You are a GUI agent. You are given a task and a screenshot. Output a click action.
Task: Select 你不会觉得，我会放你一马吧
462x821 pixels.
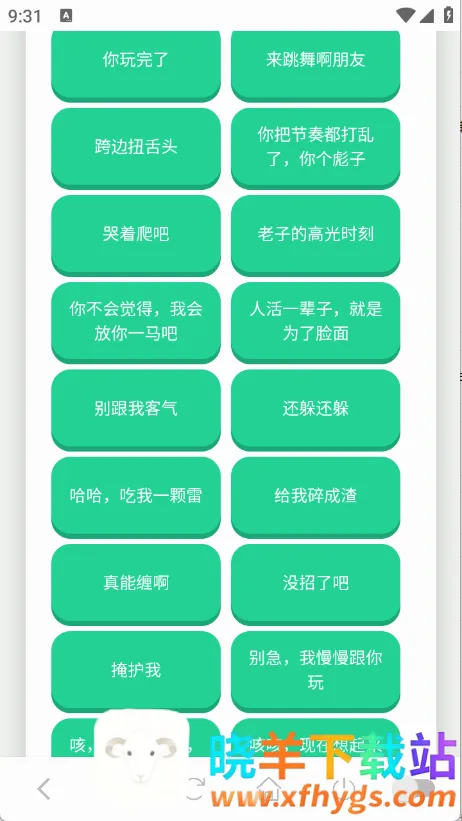point(136,322)
